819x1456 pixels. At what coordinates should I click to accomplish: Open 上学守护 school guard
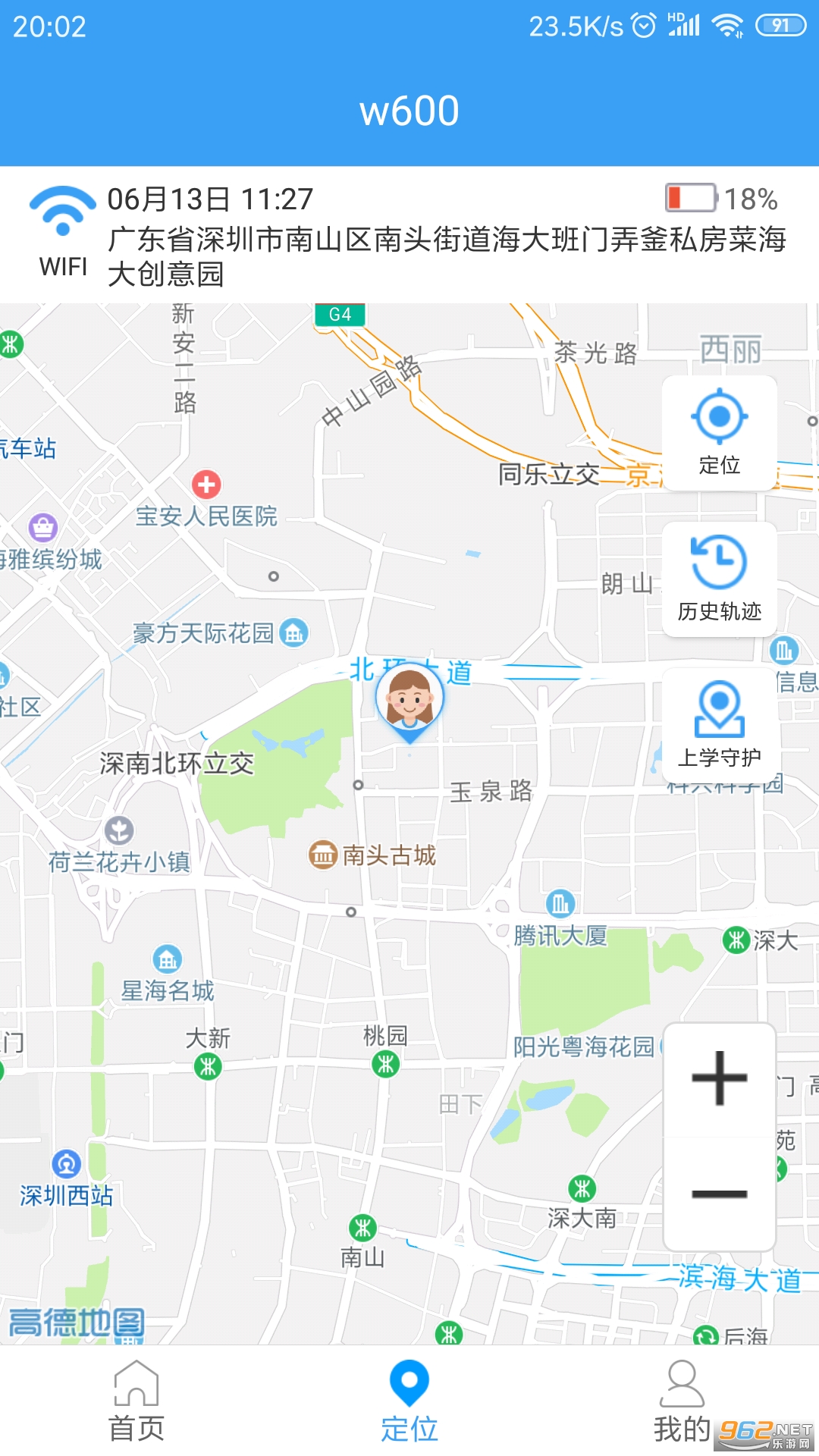click(x=719, y=725)
